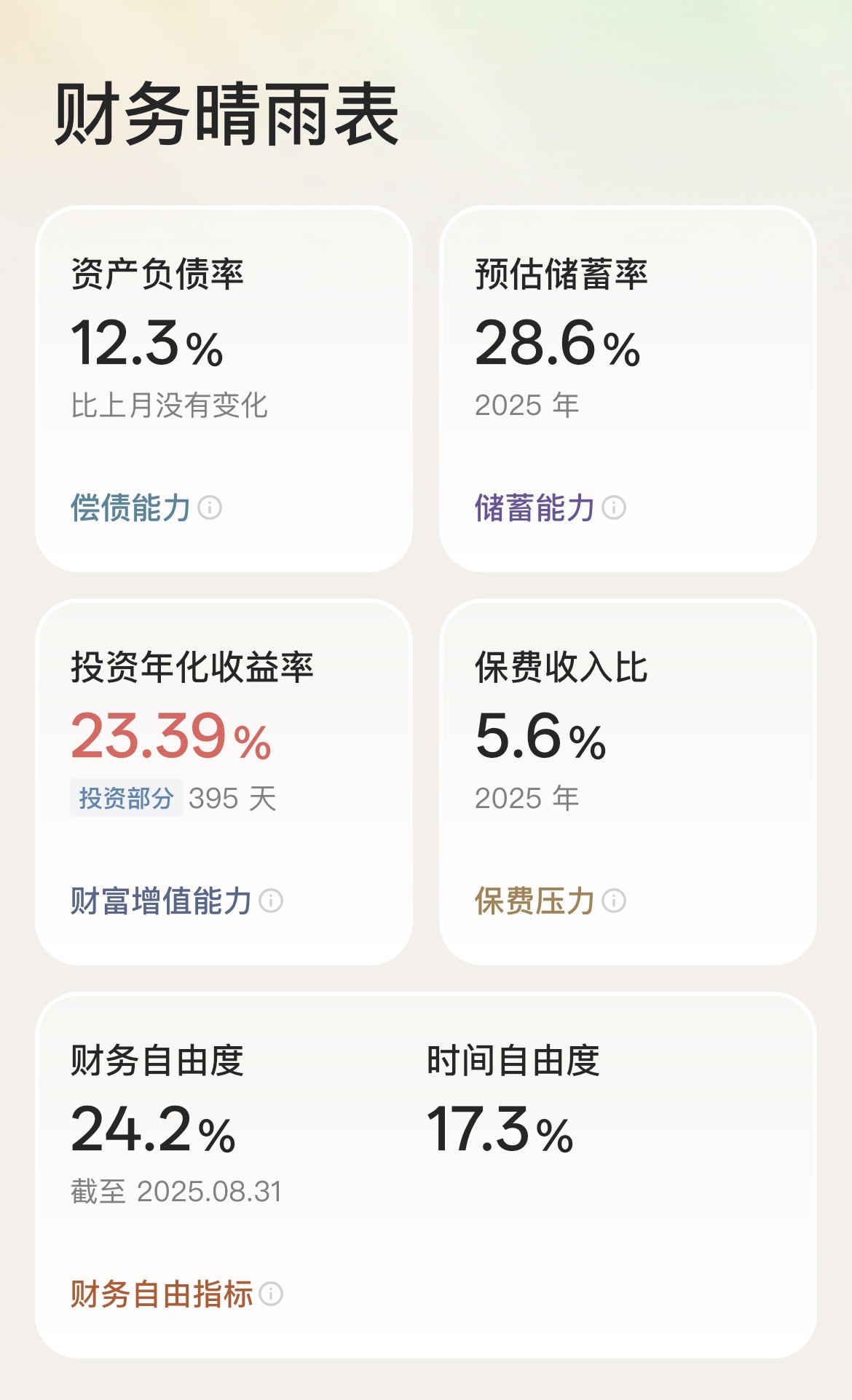852x1400 pixels.
Task: View the 财富增值能力 info tooltip
Action: point(271,901)
